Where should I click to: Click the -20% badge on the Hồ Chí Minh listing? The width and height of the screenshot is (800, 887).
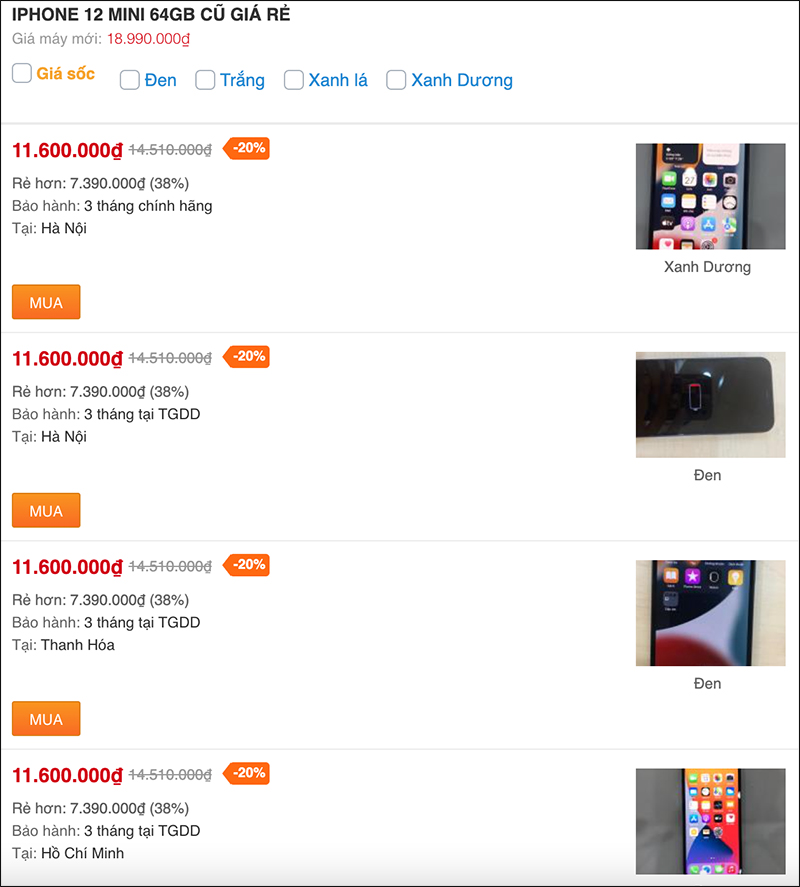click(245, 773)
